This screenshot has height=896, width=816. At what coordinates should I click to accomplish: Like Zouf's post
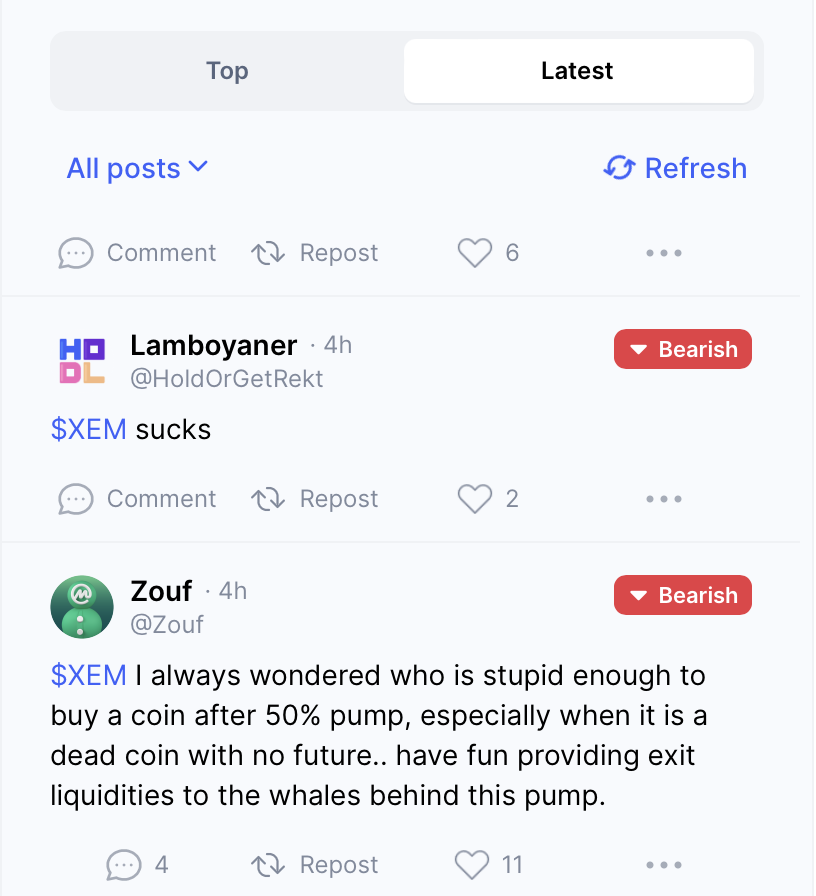[x=472, y=864]
